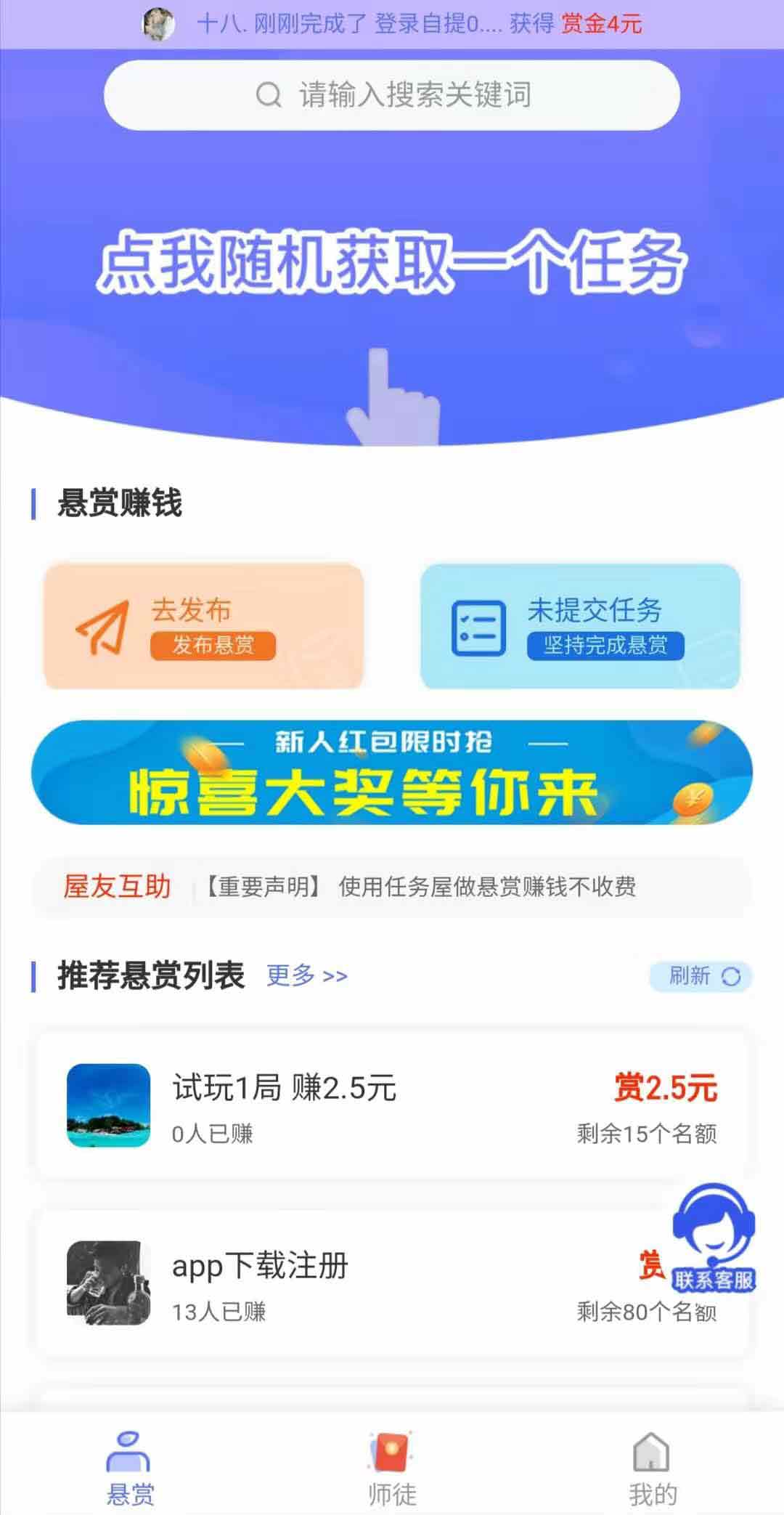Open the 屋友互助 notice row
Screen dimensions: 784x1515
pos(392,887)
